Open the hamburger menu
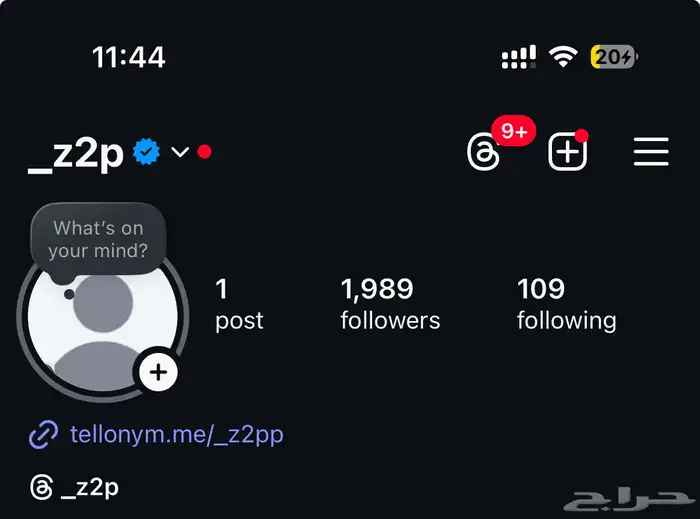 pyautogui.click(x=651, y=152)
